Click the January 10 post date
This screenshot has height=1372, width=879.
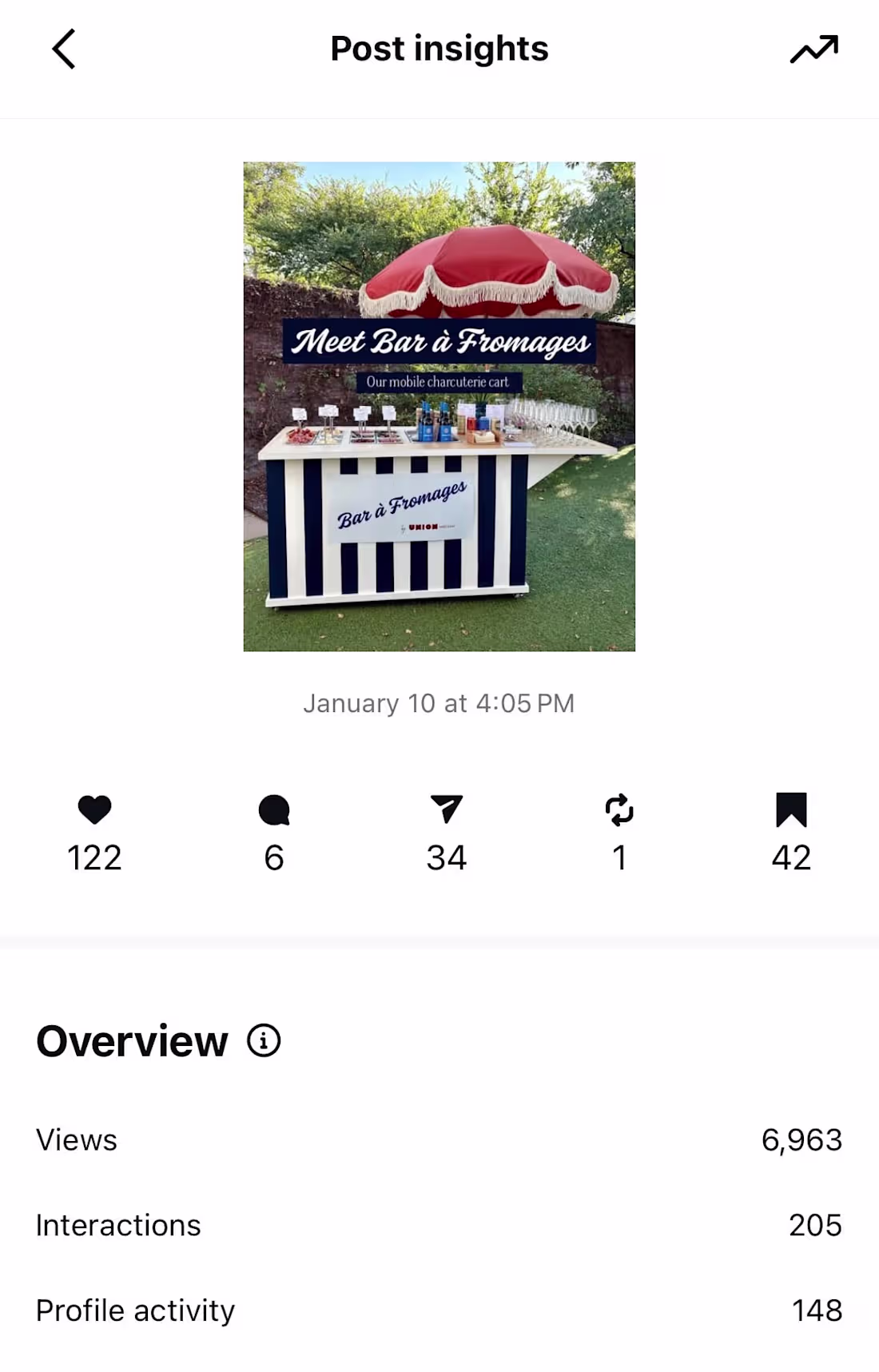point(439,703)
